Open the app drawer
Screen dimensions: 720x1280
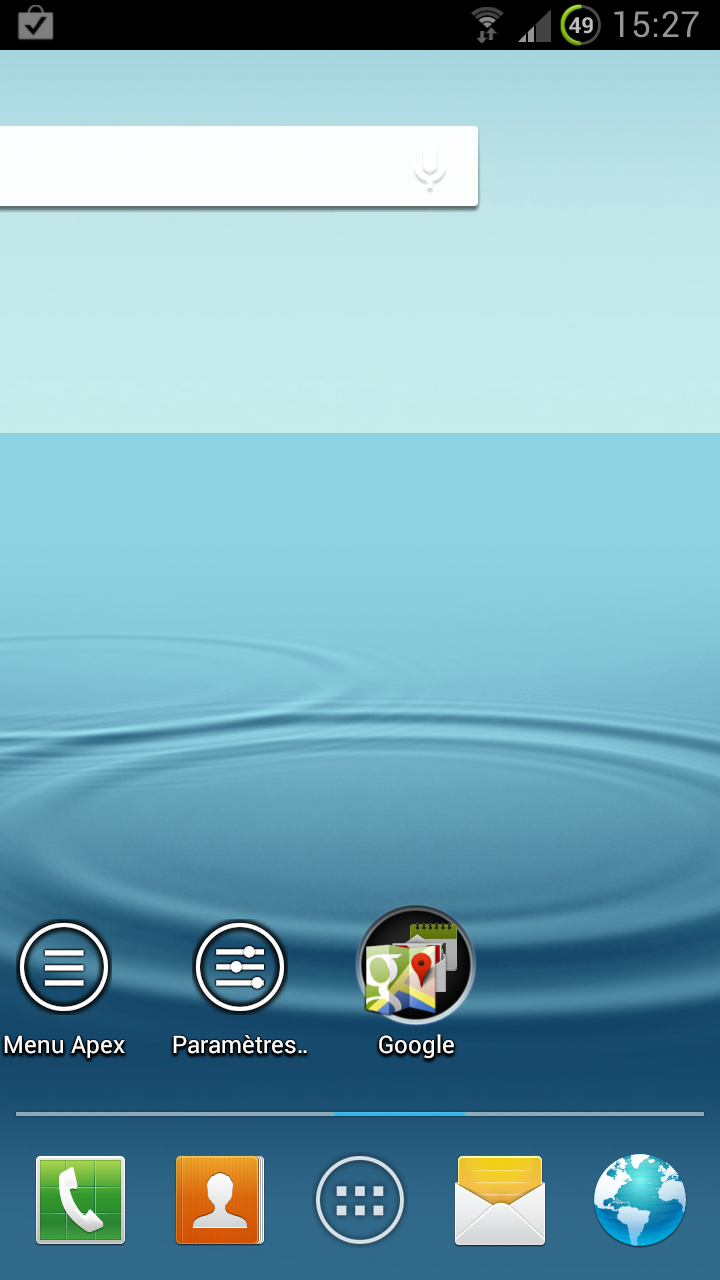click(360, 1200)
